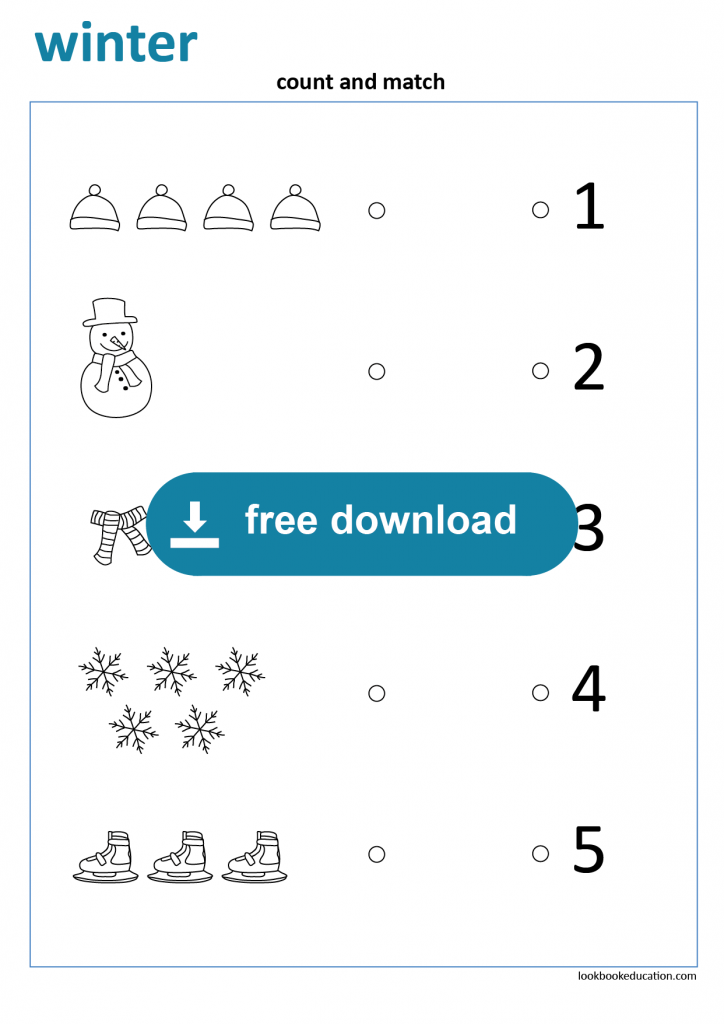The image size is (724, 1024).
Task: Select the first winter hat image
Action: (93, 210)
